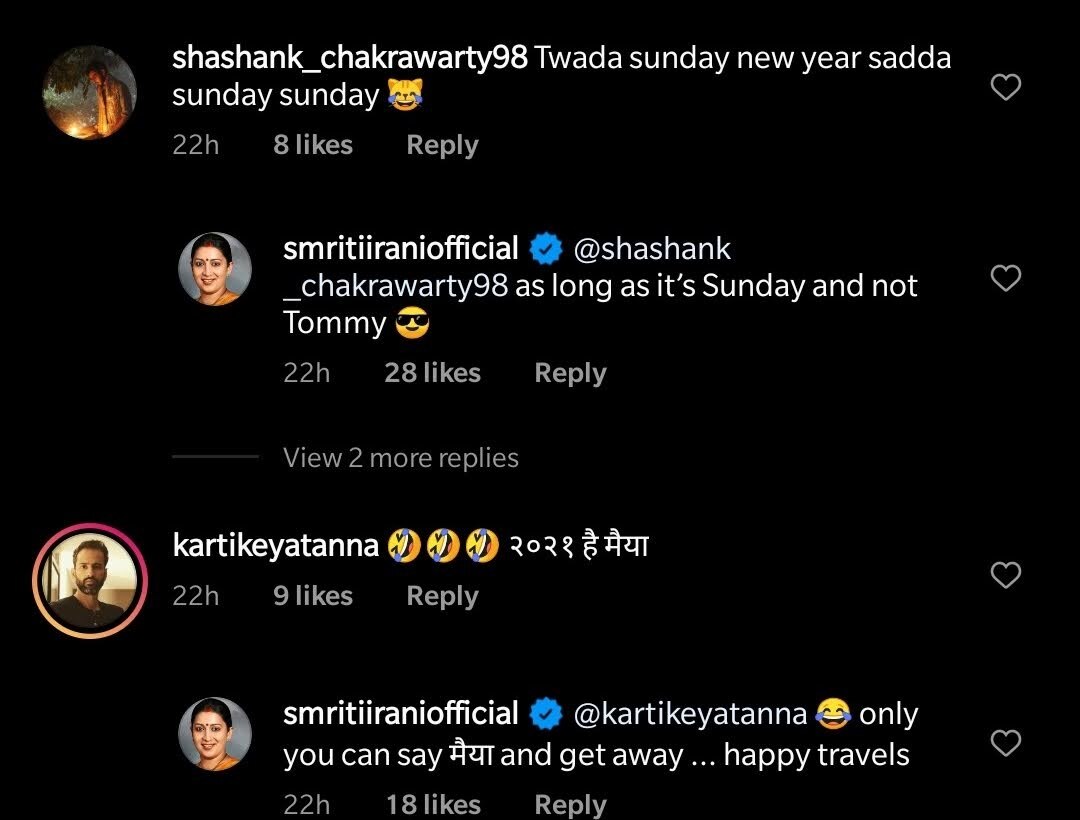
Task: Like smritiiraniofficial's reply wishing happy travels
Action: (x=1004, y=743)
